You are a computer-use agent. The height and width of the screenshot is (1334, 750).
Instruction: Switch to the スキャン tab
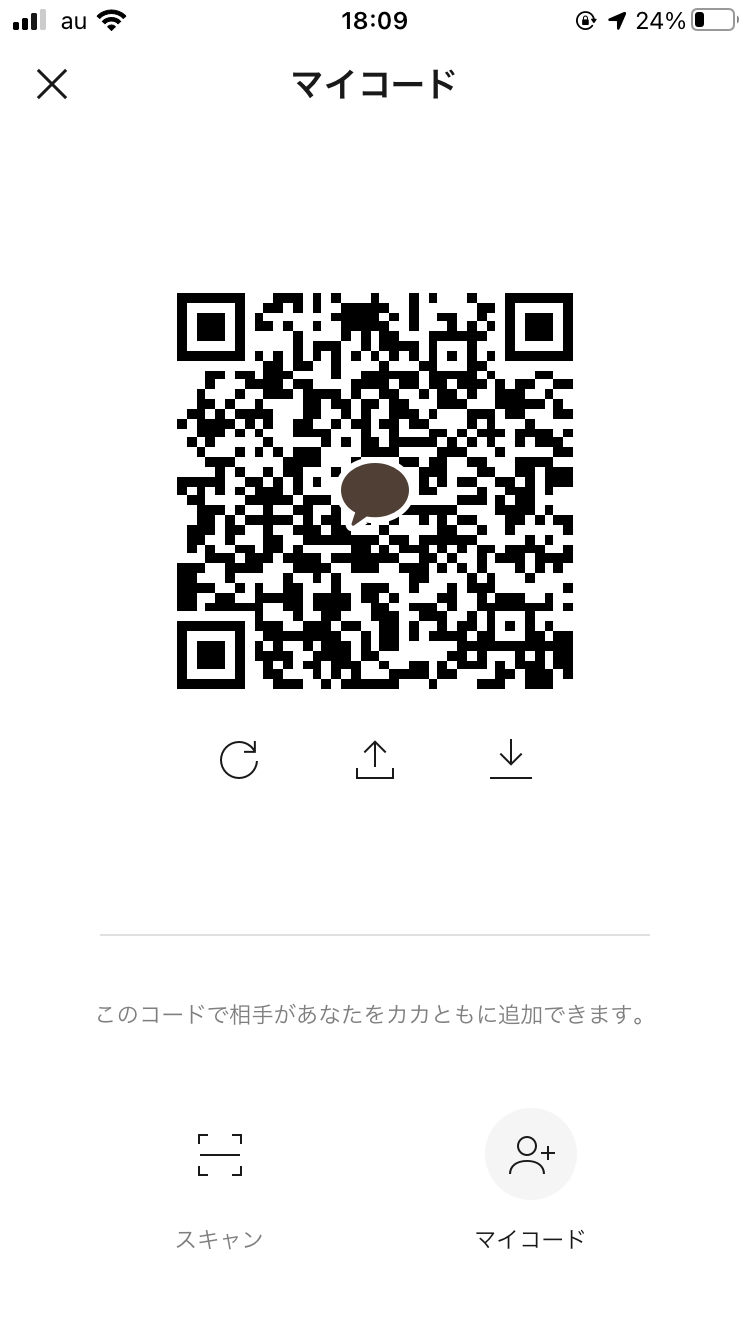click(x=220, y=1185)
